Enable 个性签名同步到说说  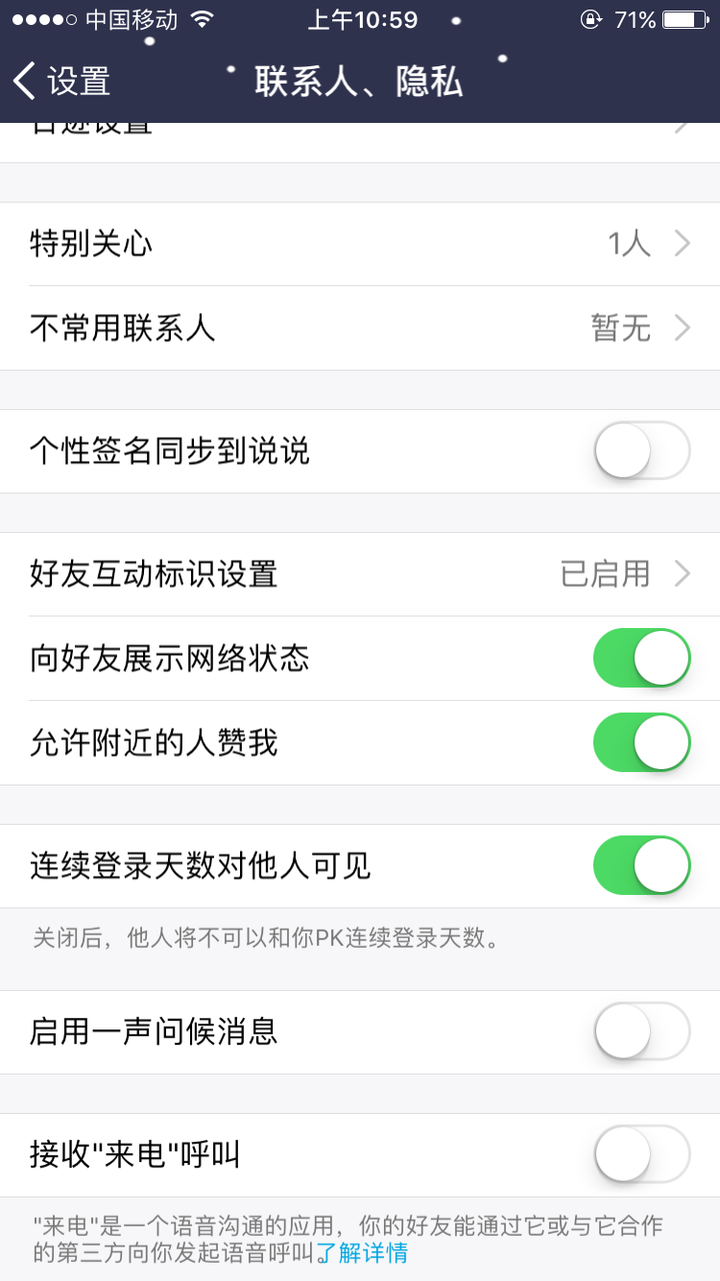(641, 451)
